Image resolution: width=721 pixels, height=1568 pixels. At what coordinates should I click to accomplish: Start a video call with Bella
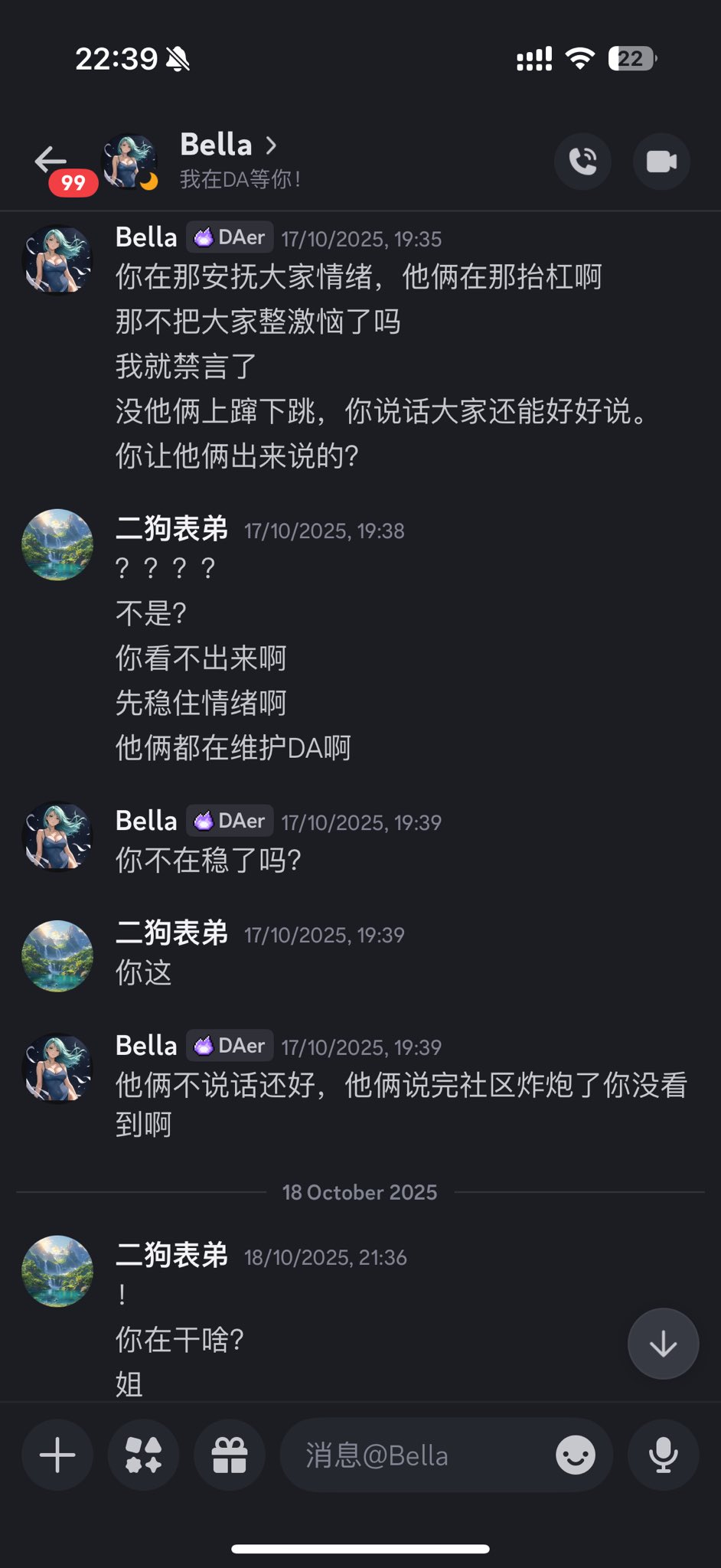pyautogui.click(x=661, y=162)
